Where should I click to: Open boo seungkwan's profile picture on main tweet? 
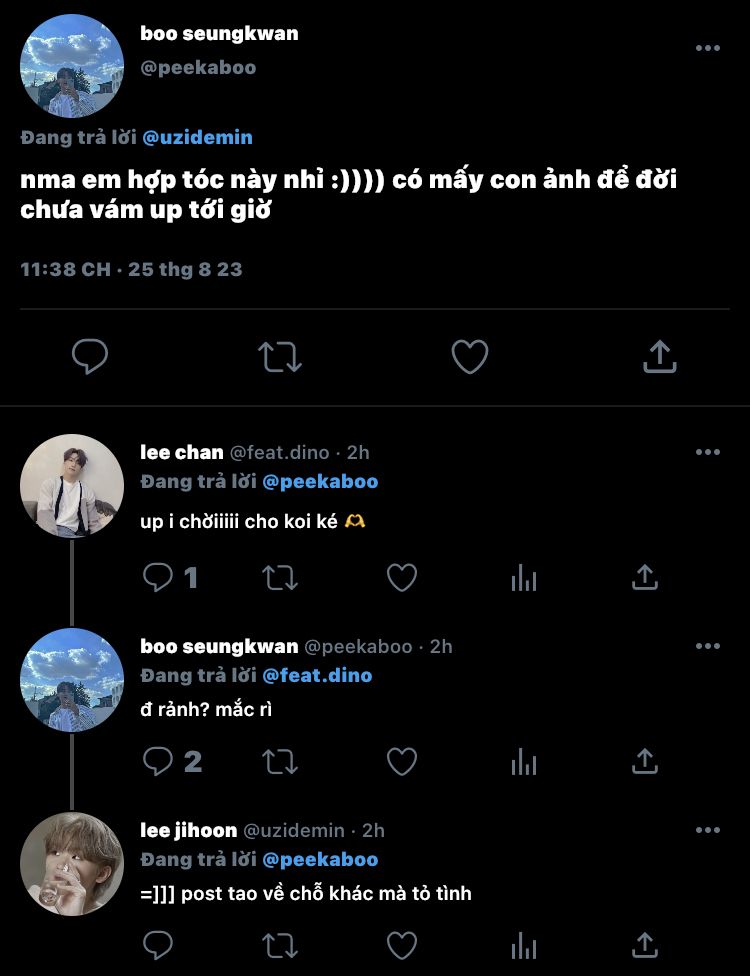[x=72, y=66]
